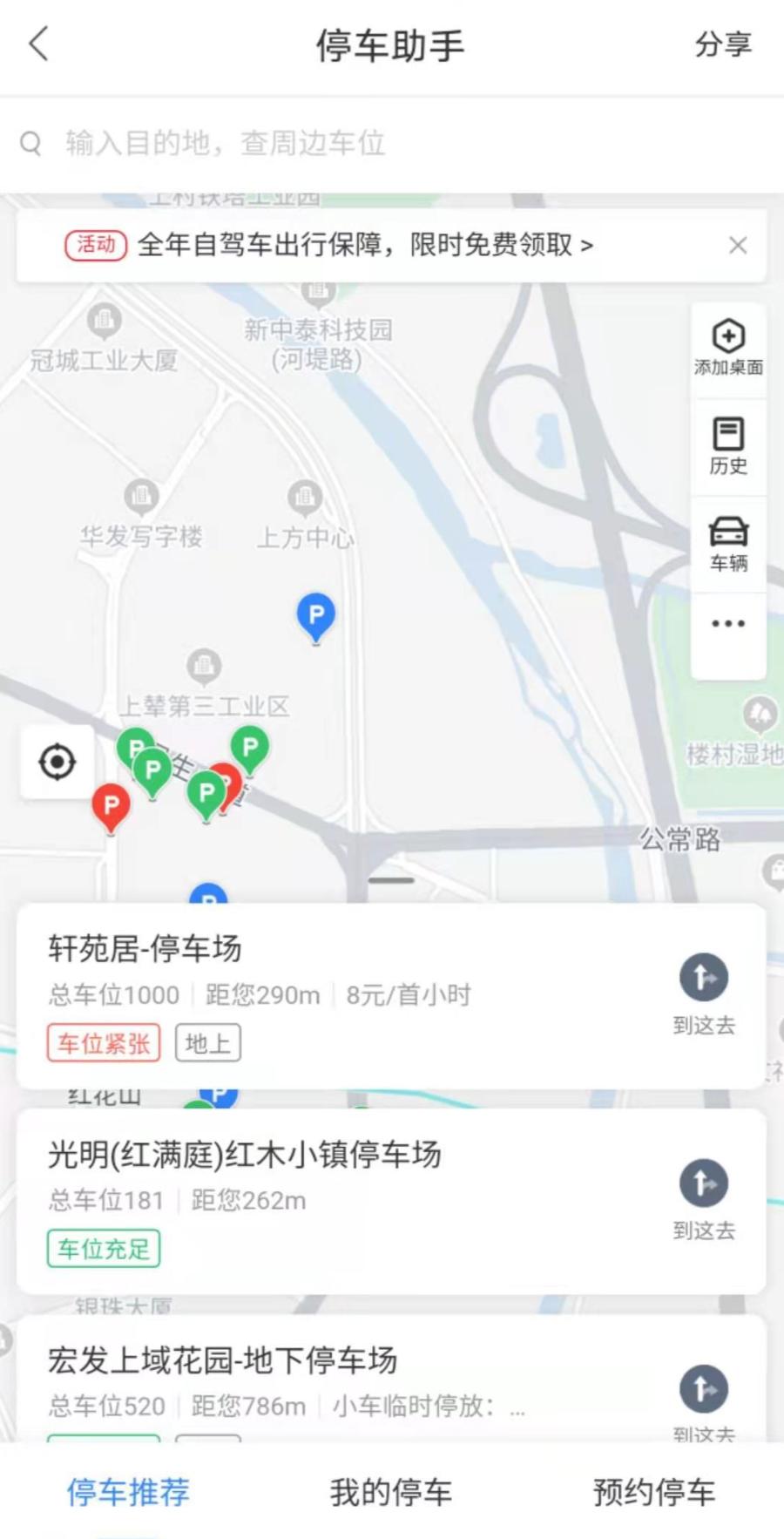The width and height of the screenshot is (784, 1539).
Task: Recenter map to my location
Action: (57, 763)
